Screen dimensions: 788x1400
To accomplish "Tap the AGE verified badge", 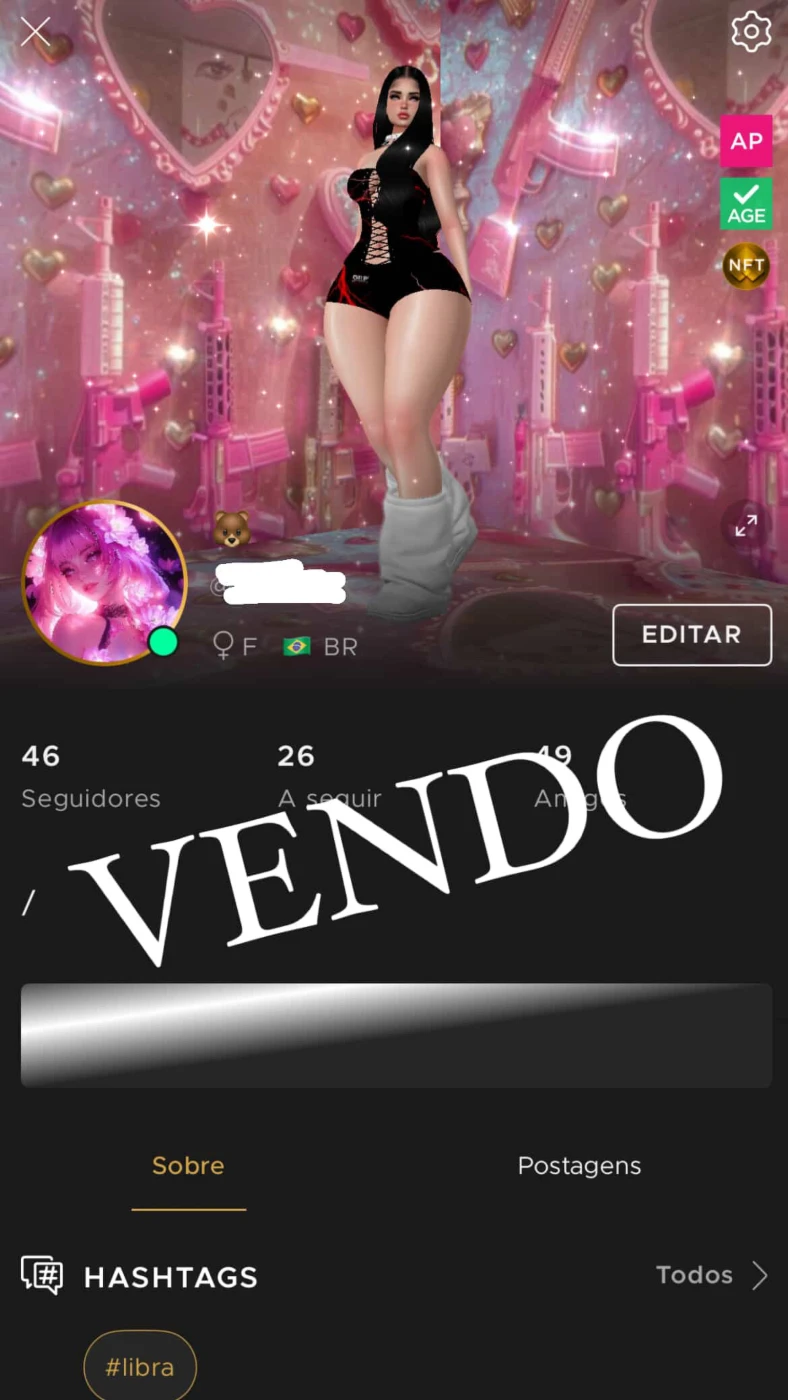I will [746, 204].
